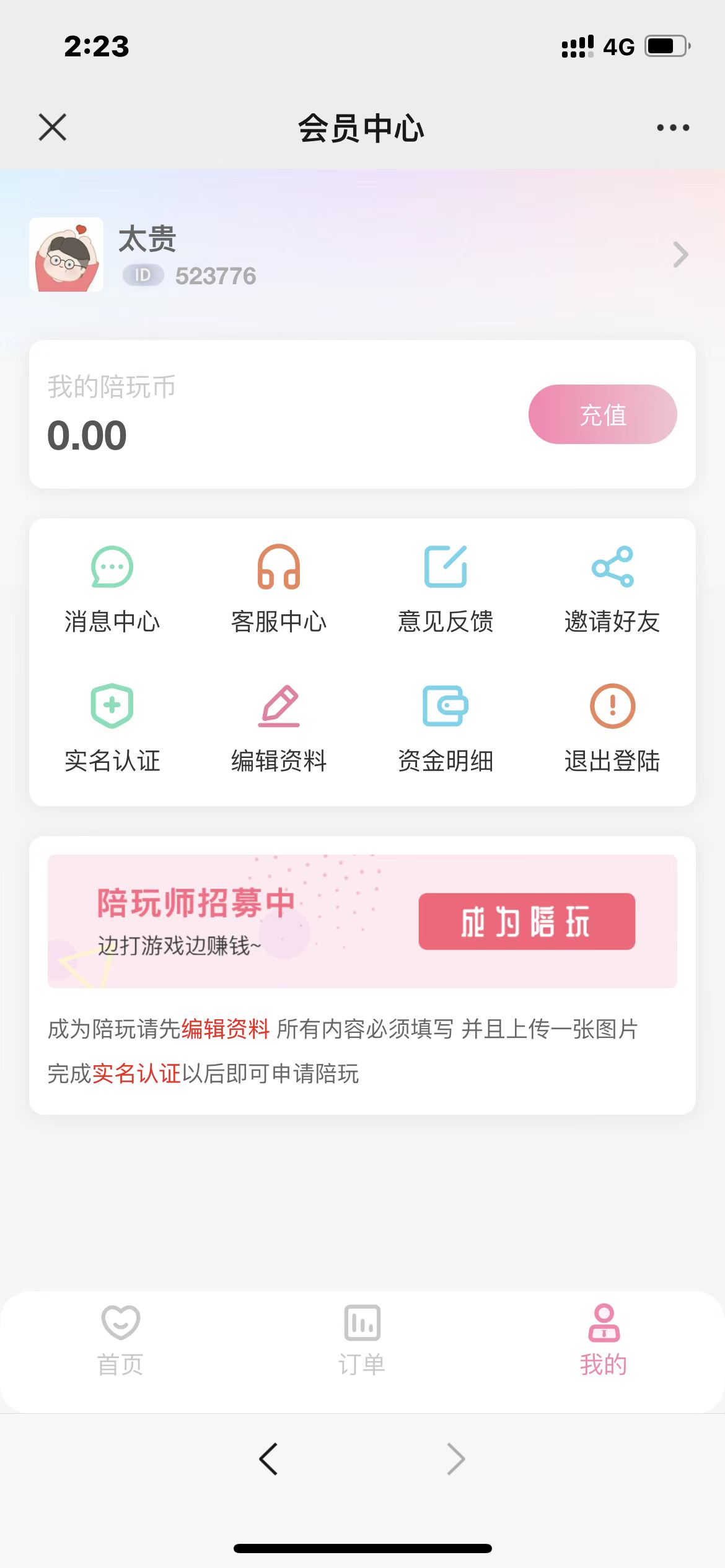Open 消息中心 message center
This screenshot has height=1568, width=725.
point(112,588)
